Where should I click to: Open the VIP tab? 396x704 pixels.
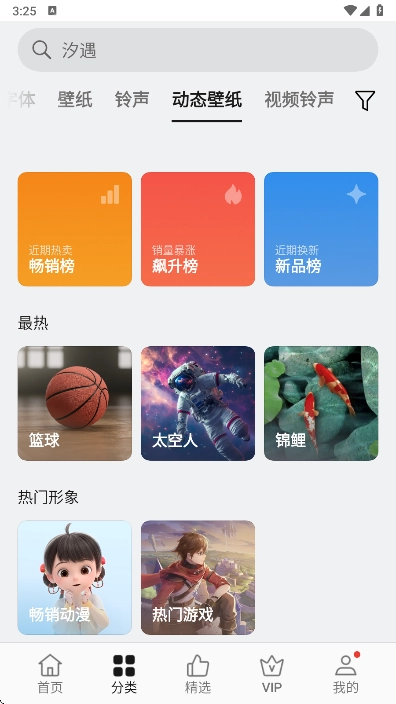coord(272,674)
